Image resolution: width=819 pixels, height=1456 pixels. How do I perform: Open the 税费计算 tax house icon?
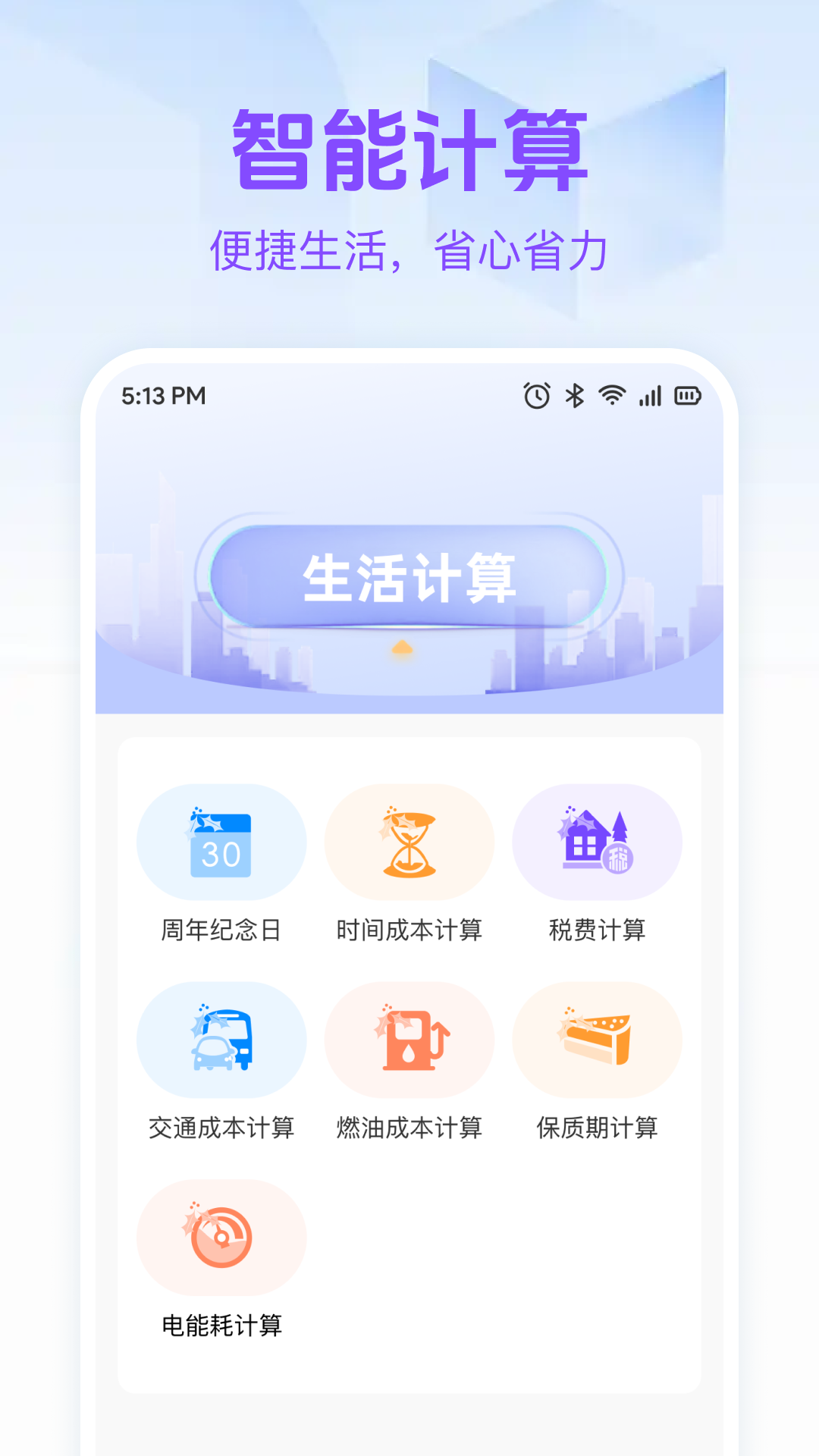tap(596, 842)
